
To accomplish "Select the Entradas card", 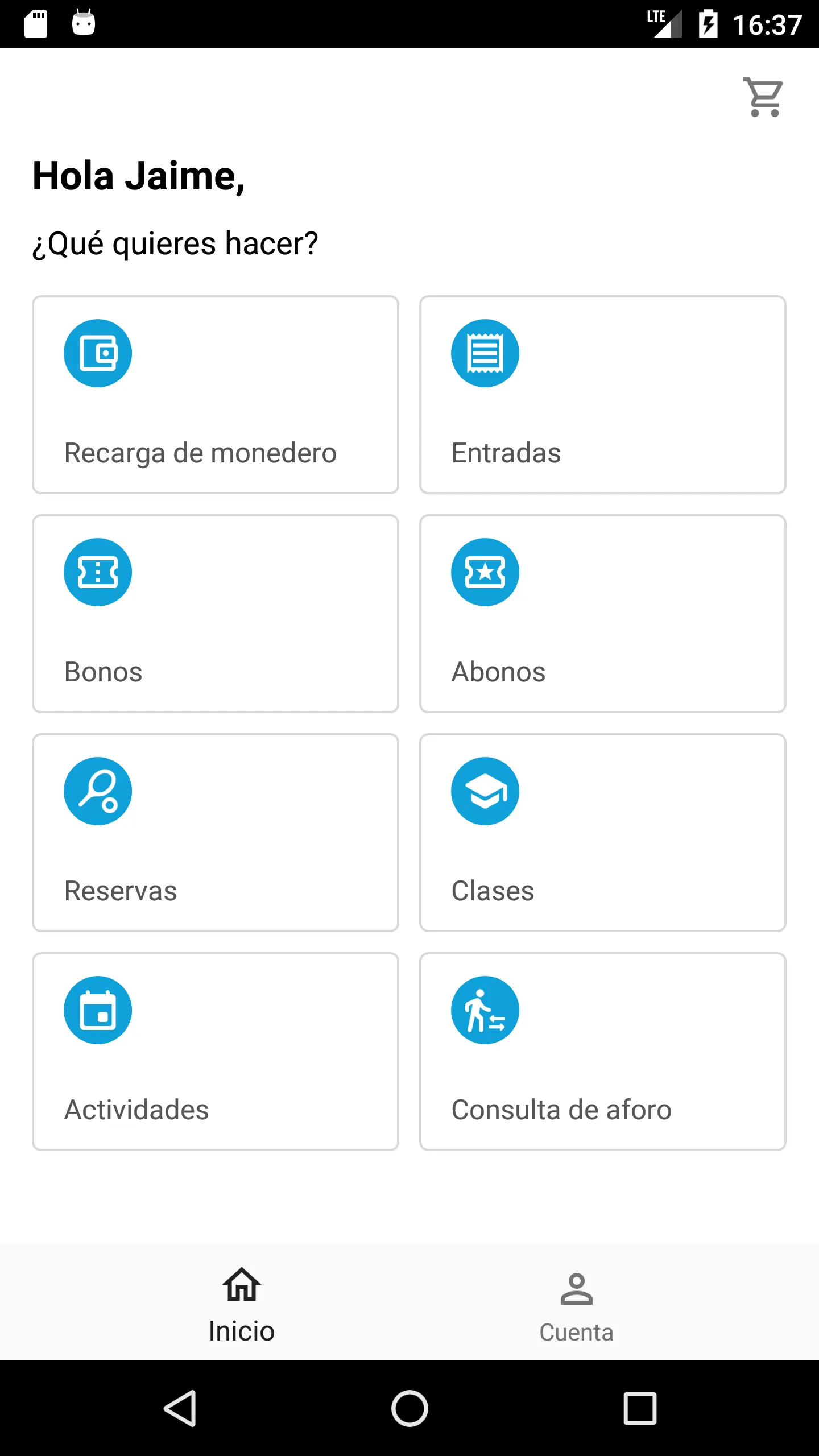I will pos(602,395).
